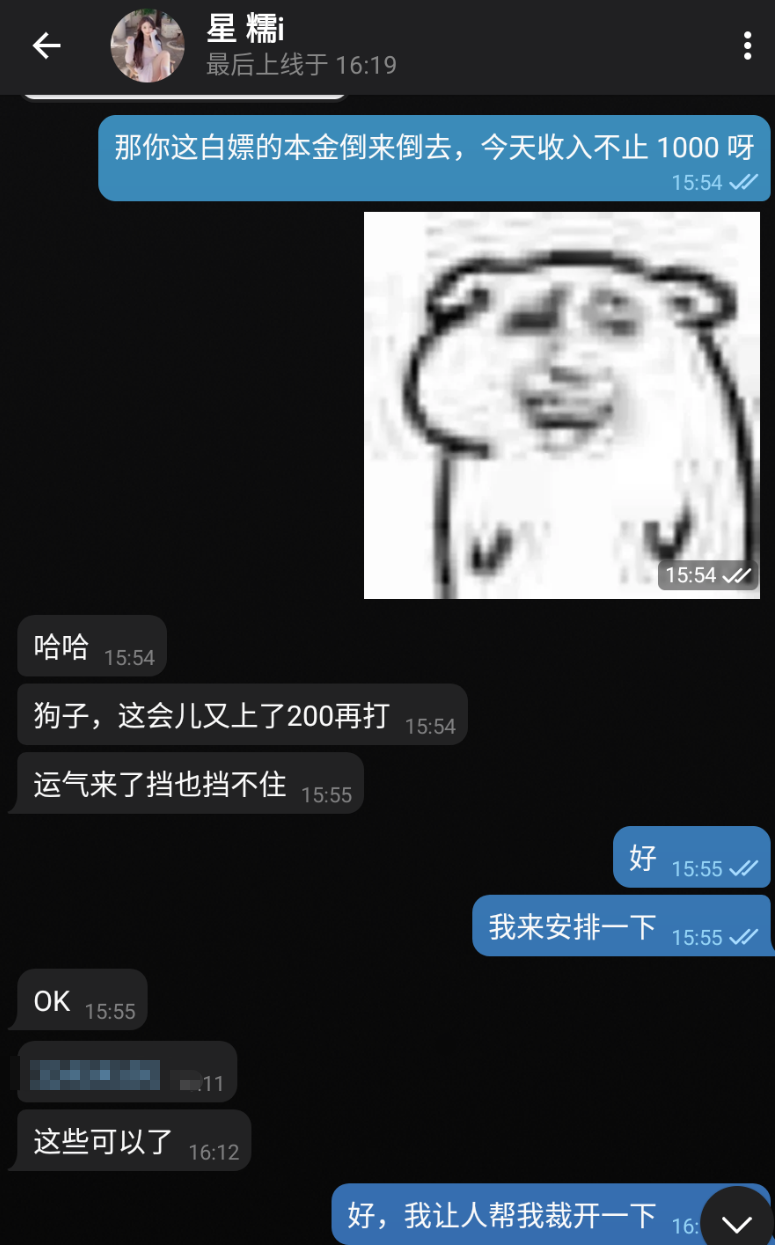This screenshot has width=775, height=1245.
Task: Jump to latest message with down arrow
Action: [x=737, y=1221]
